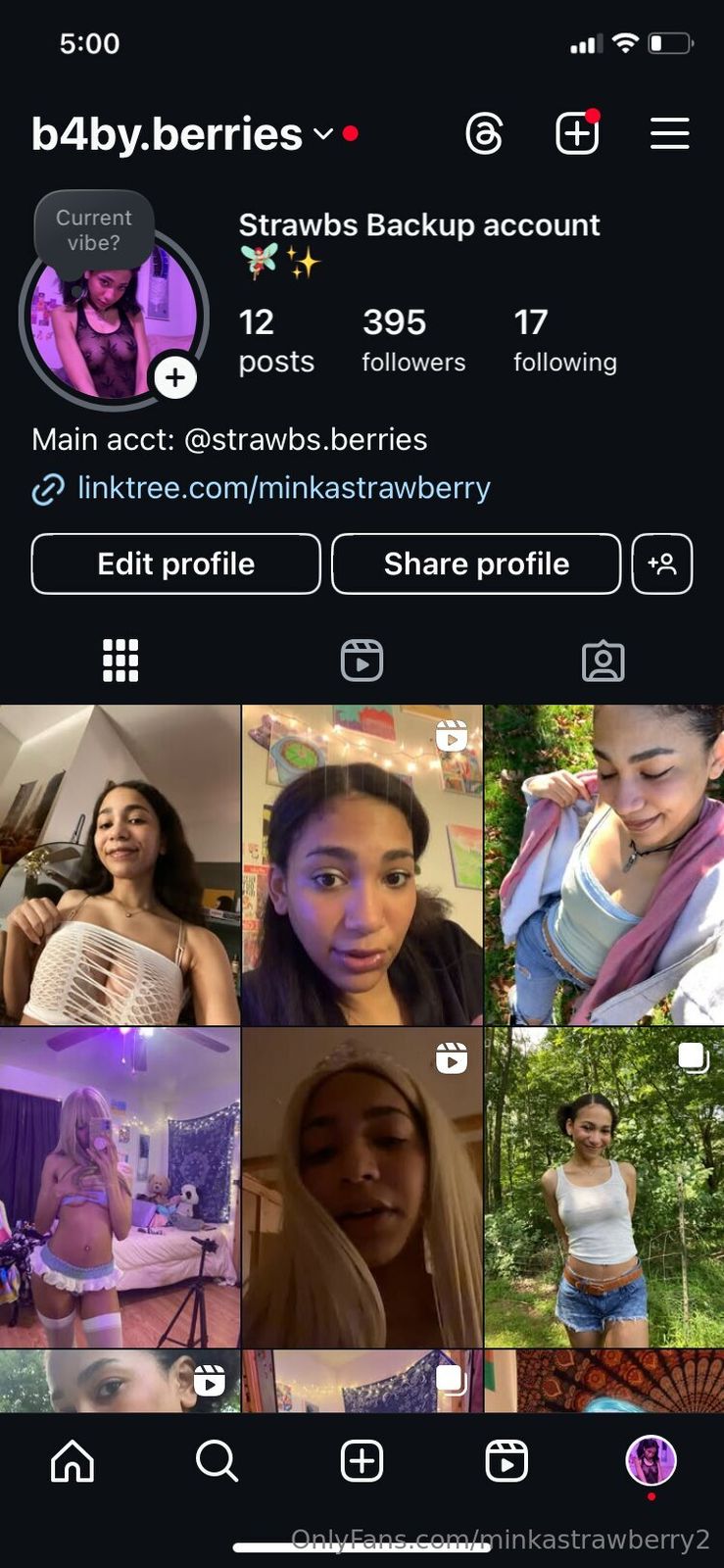Switch to the Reels tab on the profile
Viewport: 724px width, 1568px height.
coord(362,661)
